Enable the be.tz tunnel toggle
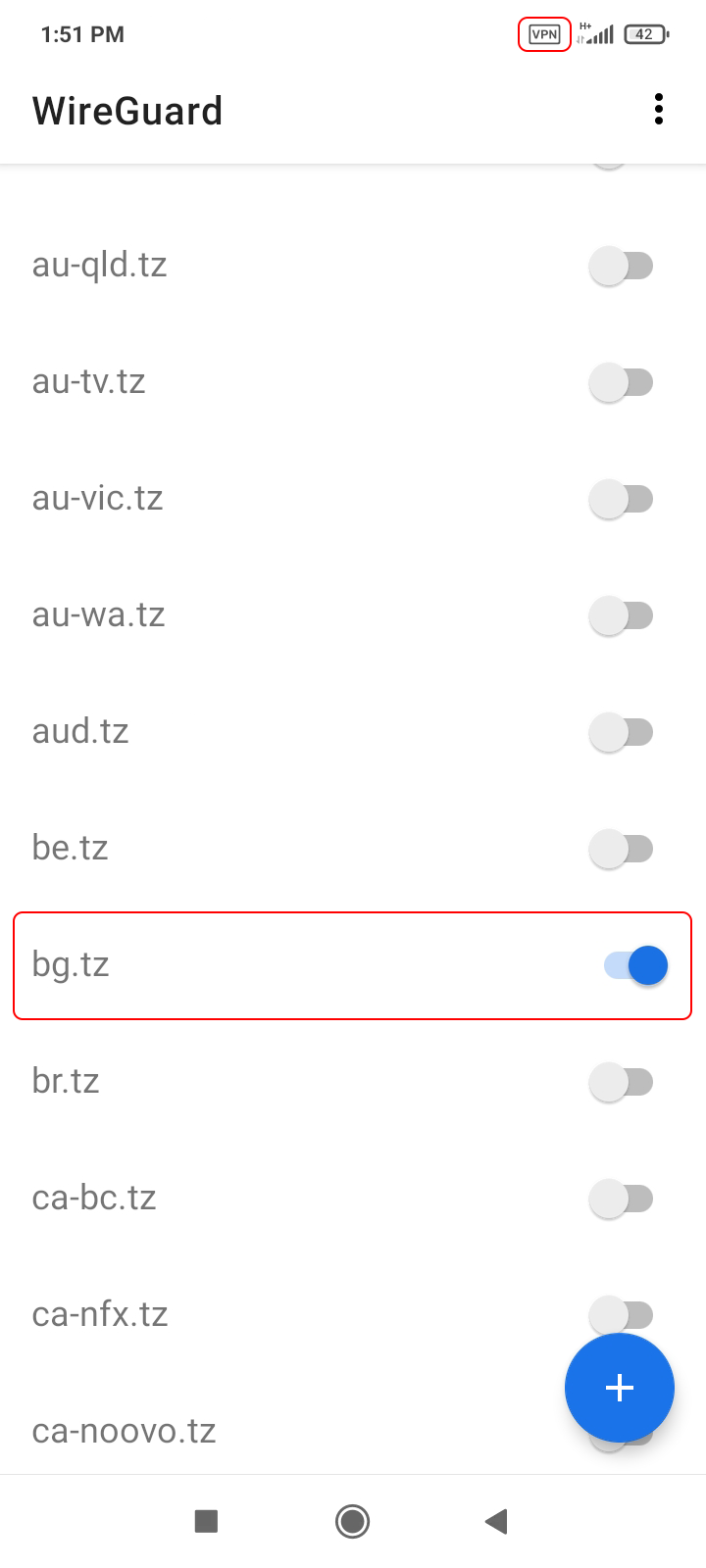 [x=622, y=849]
